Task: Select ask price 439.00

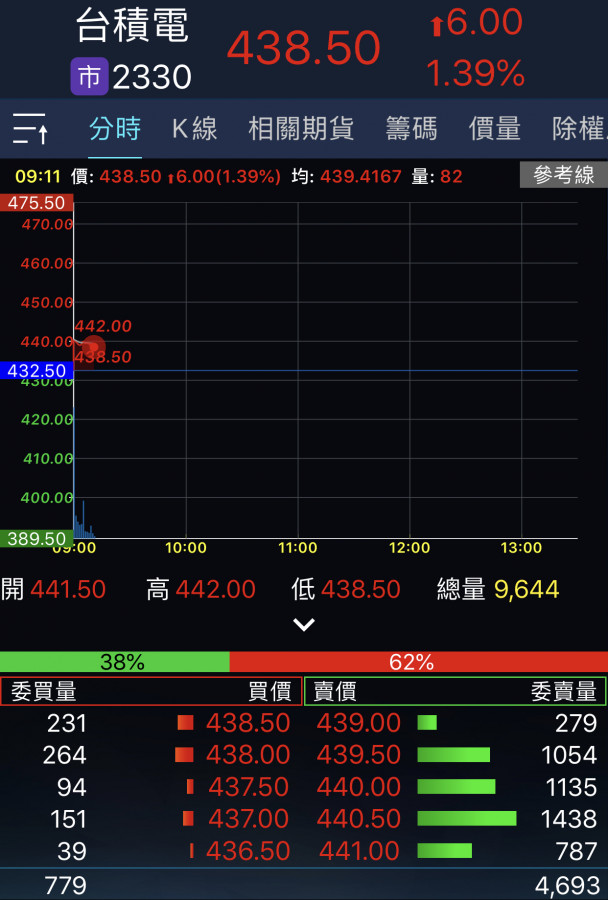Action: (x=359, y=723)
